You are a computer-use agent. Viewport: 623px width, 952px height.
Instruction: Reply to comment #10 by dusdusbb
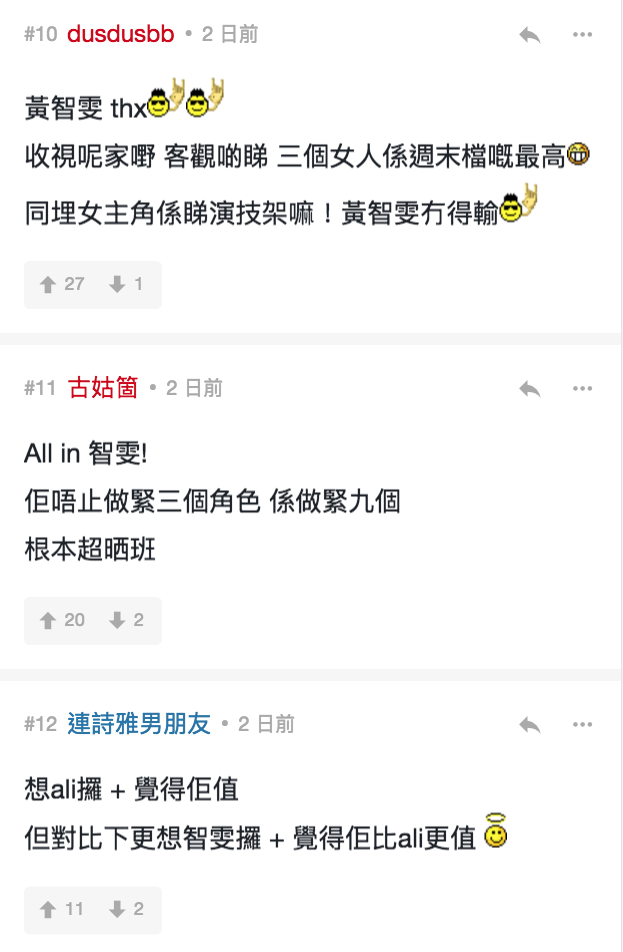pyautogui.click(x=529, y=35)
